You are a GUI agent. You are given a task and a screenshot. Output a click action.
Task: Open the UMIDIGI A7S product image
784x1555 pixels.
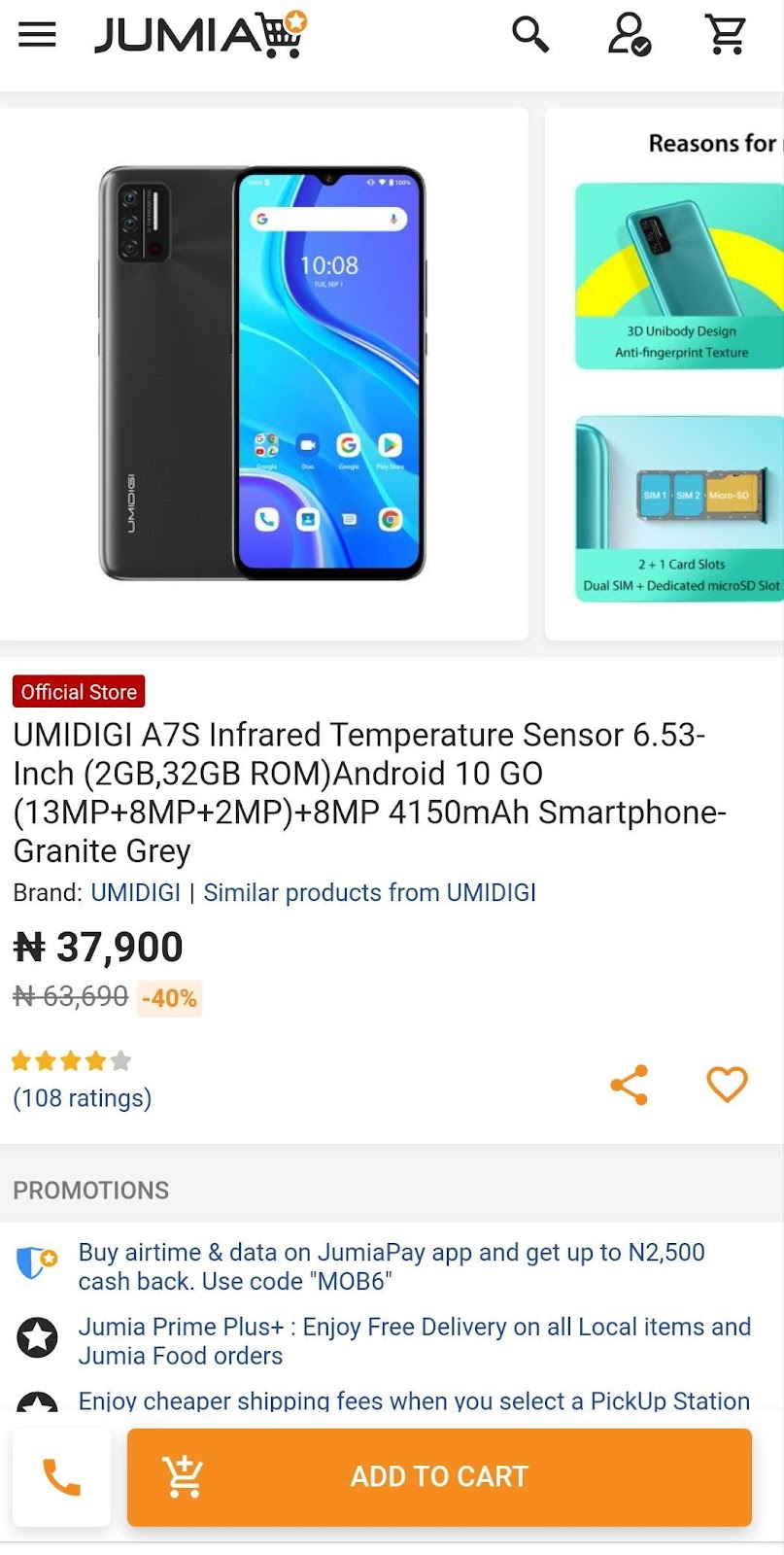tap(263, 373)
